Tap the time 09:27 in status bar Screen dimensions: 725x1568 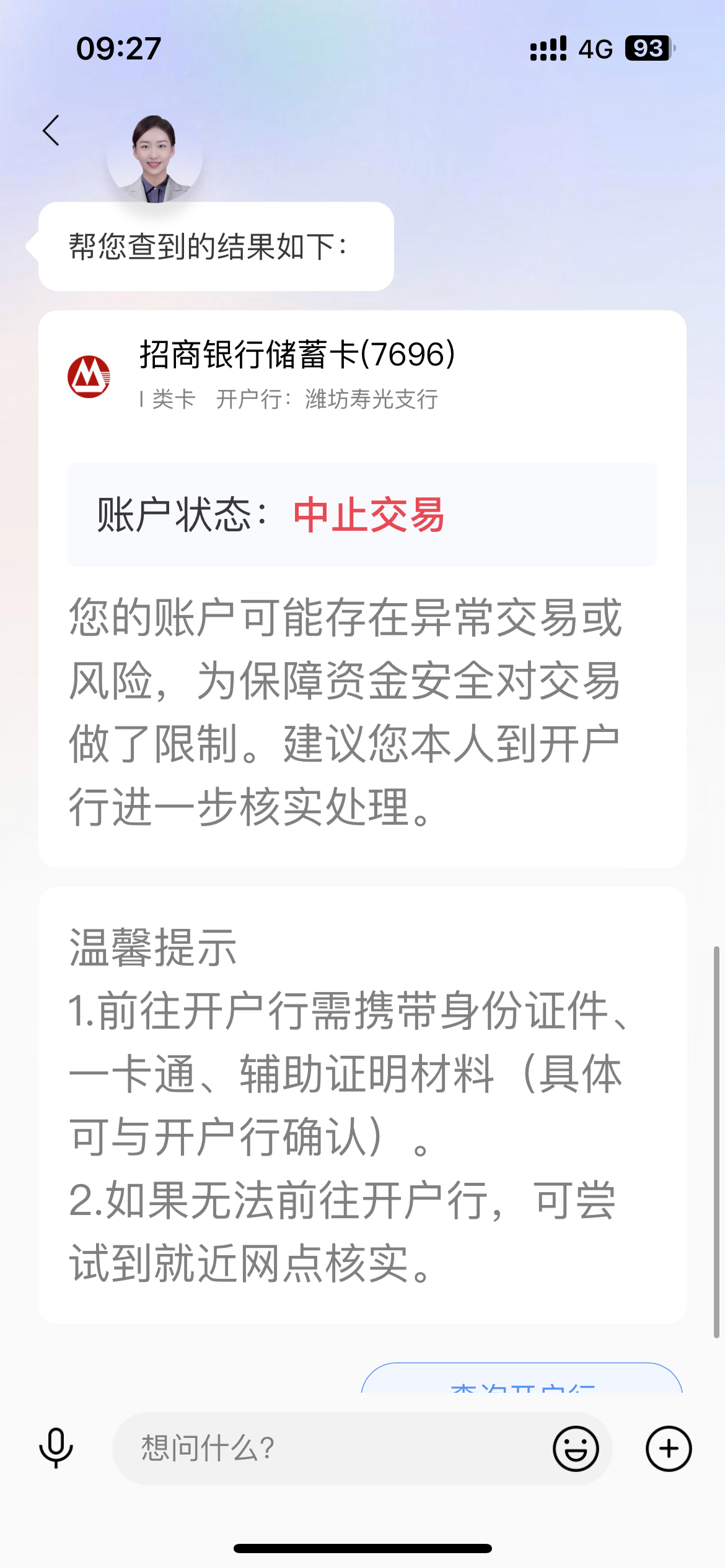[x=120, y=48]
